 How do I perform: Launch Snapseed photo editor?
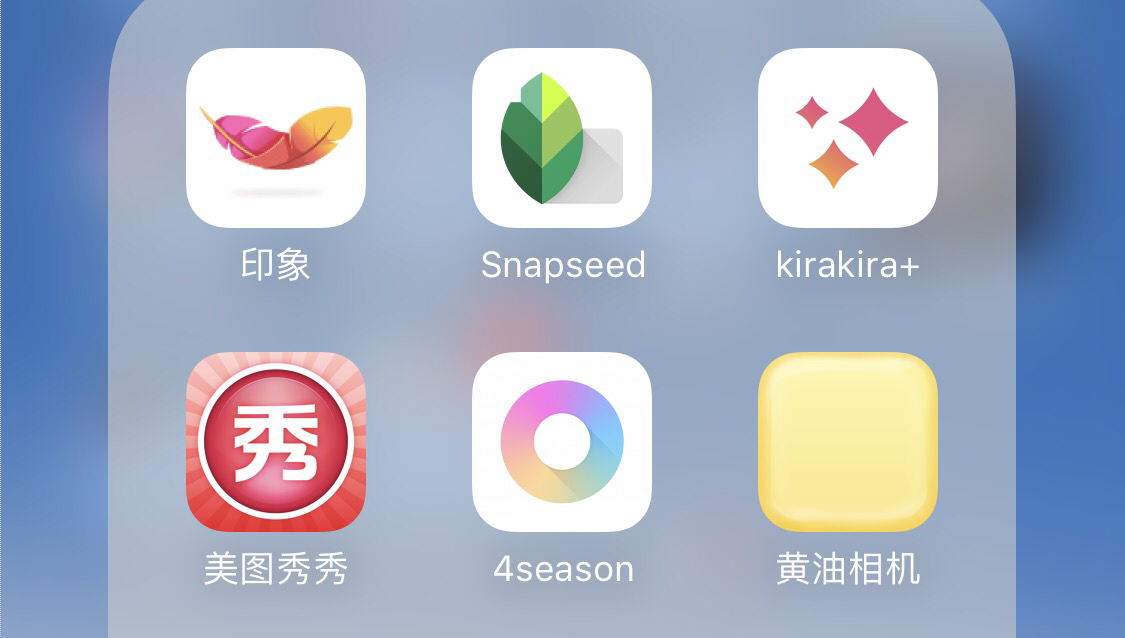562,138
